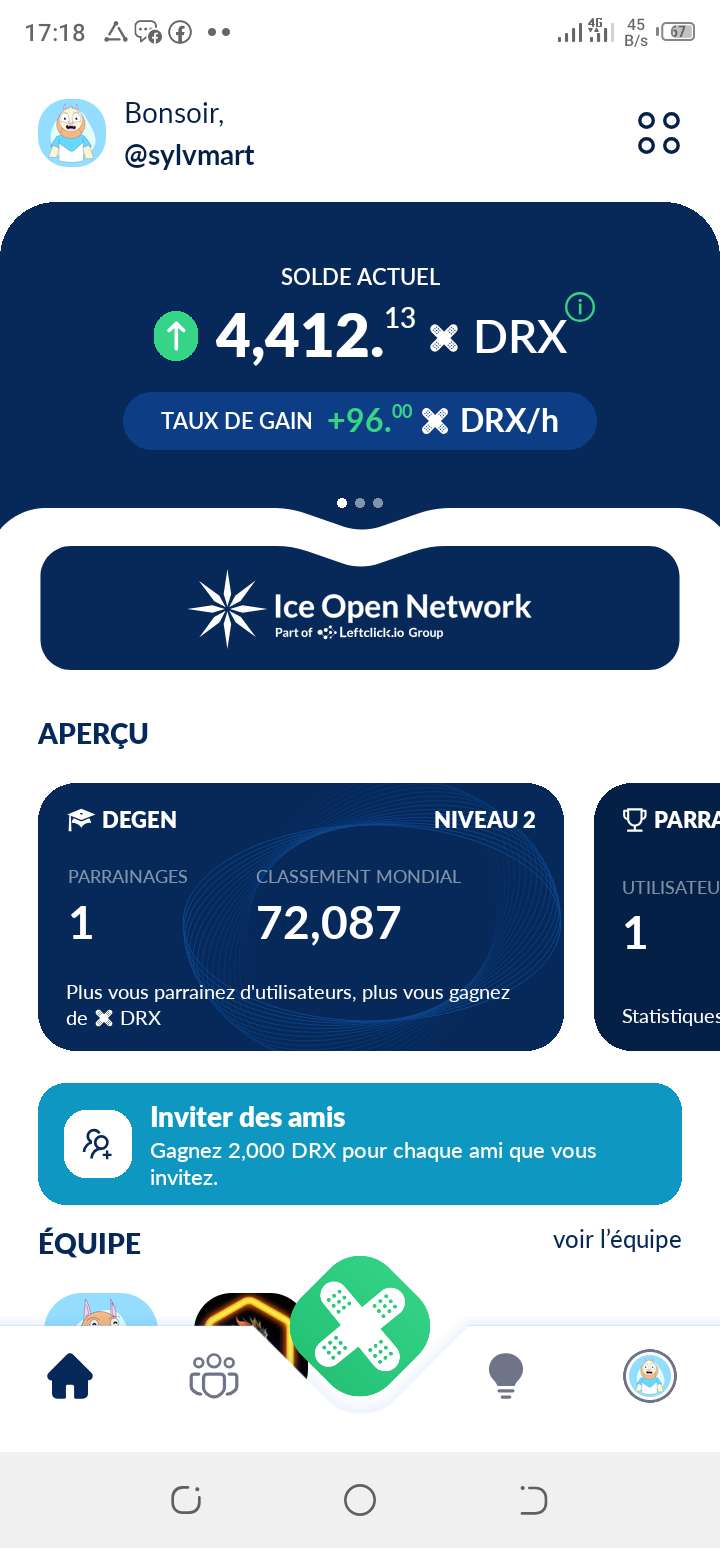The image size is (720, 1548).
Task: Open the glowing team member avatar
Action: point(245,1312)
